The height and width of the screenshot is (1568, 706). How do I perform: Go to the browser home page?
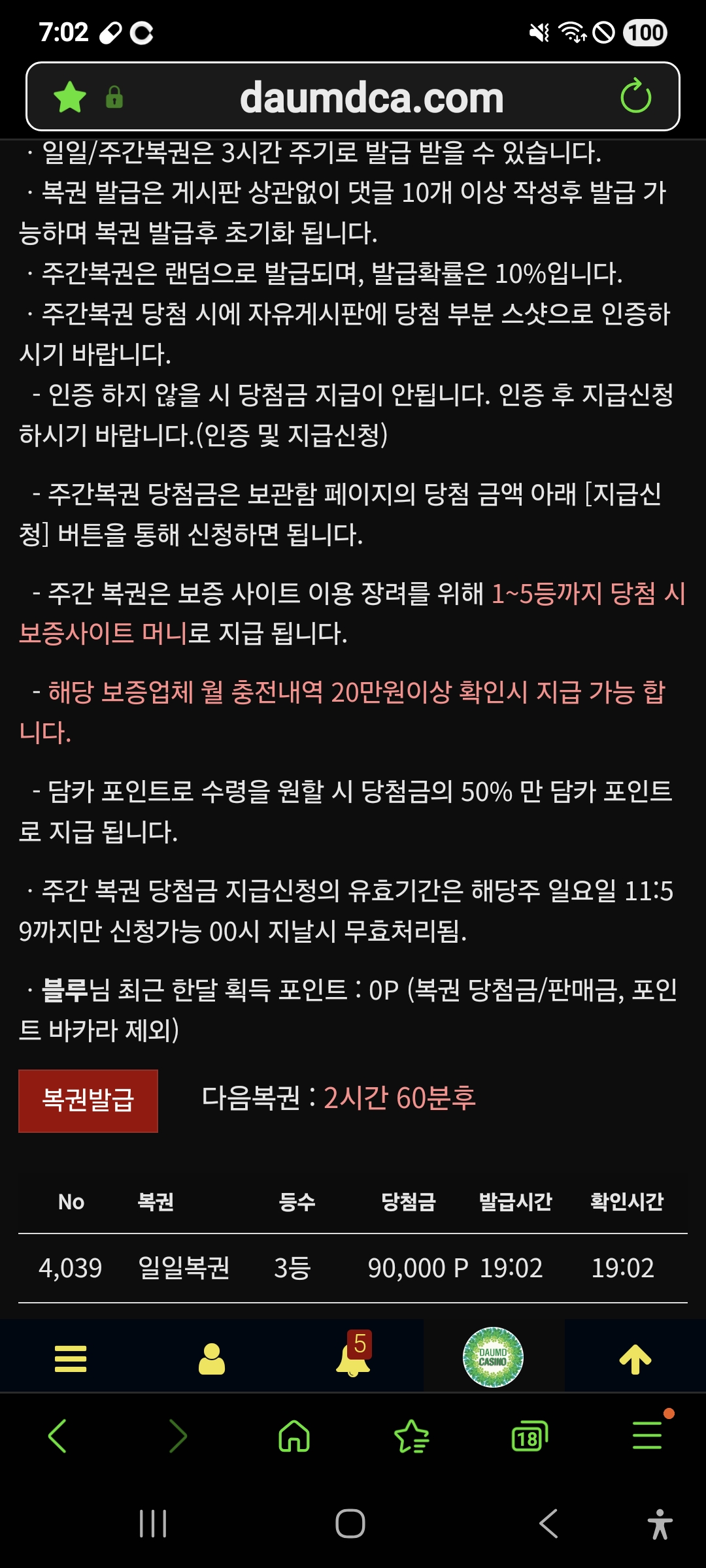[x=294, y=1436]
